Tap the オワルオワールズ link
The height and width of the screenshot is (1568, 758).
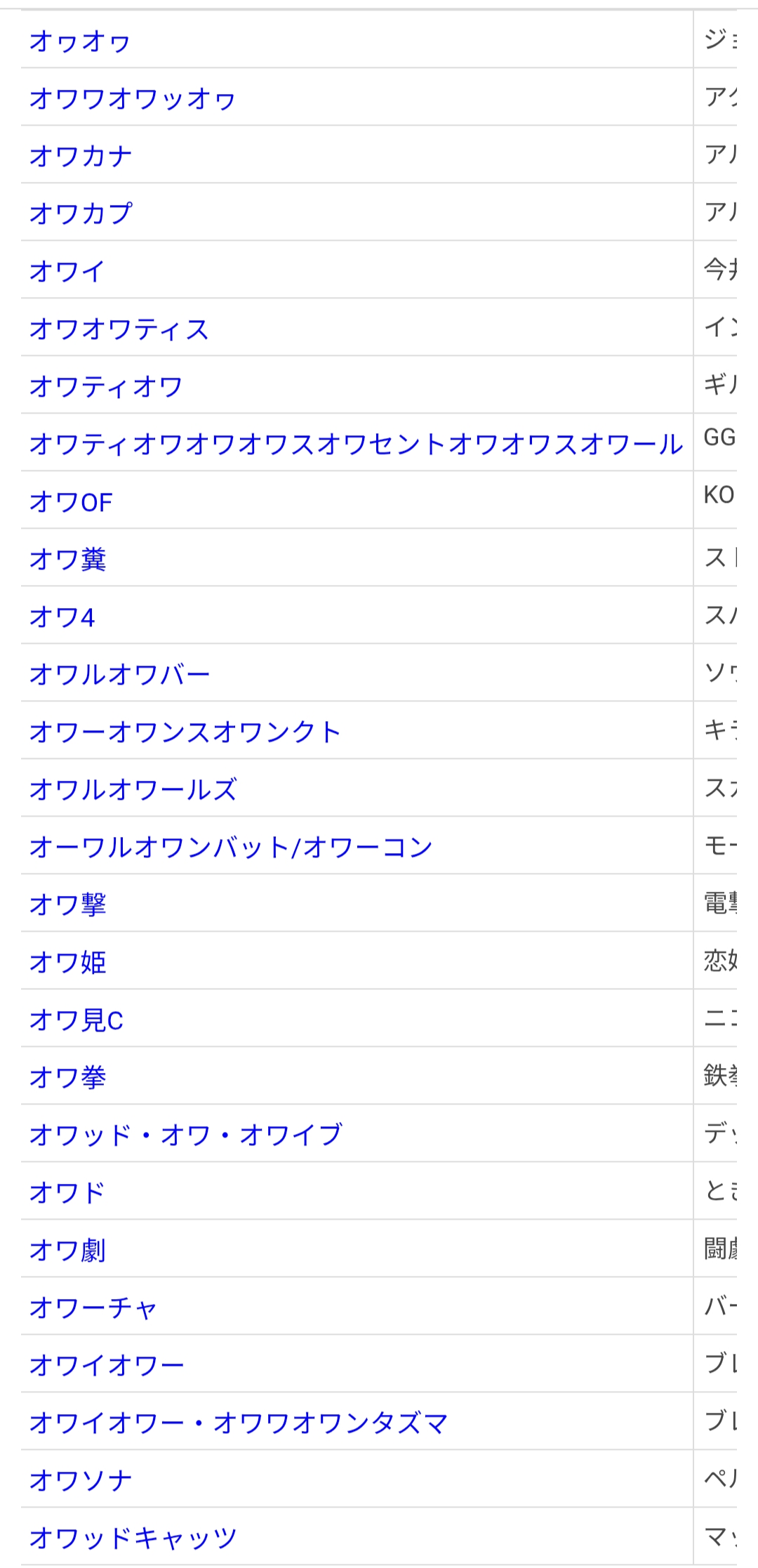(x=133, y=790)
